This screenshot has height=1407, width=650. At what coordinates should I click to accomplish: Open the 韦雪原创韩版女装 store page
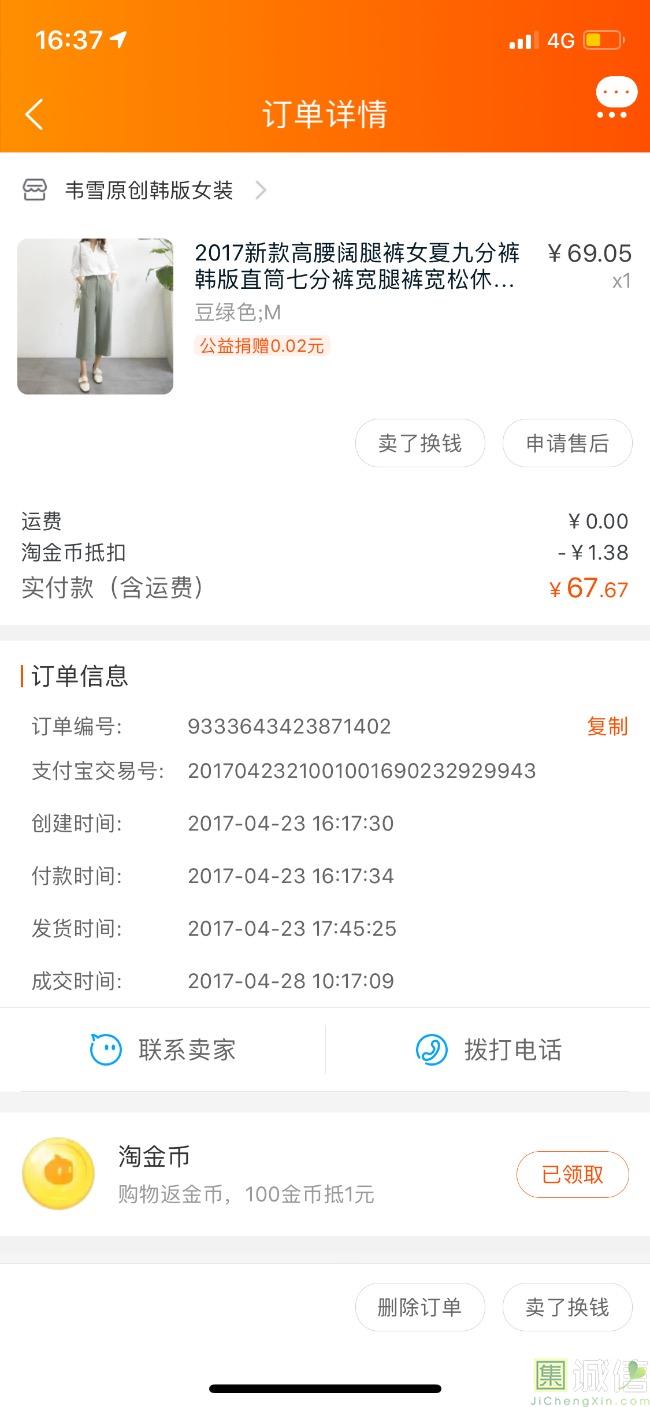click(x=148, y=190)
